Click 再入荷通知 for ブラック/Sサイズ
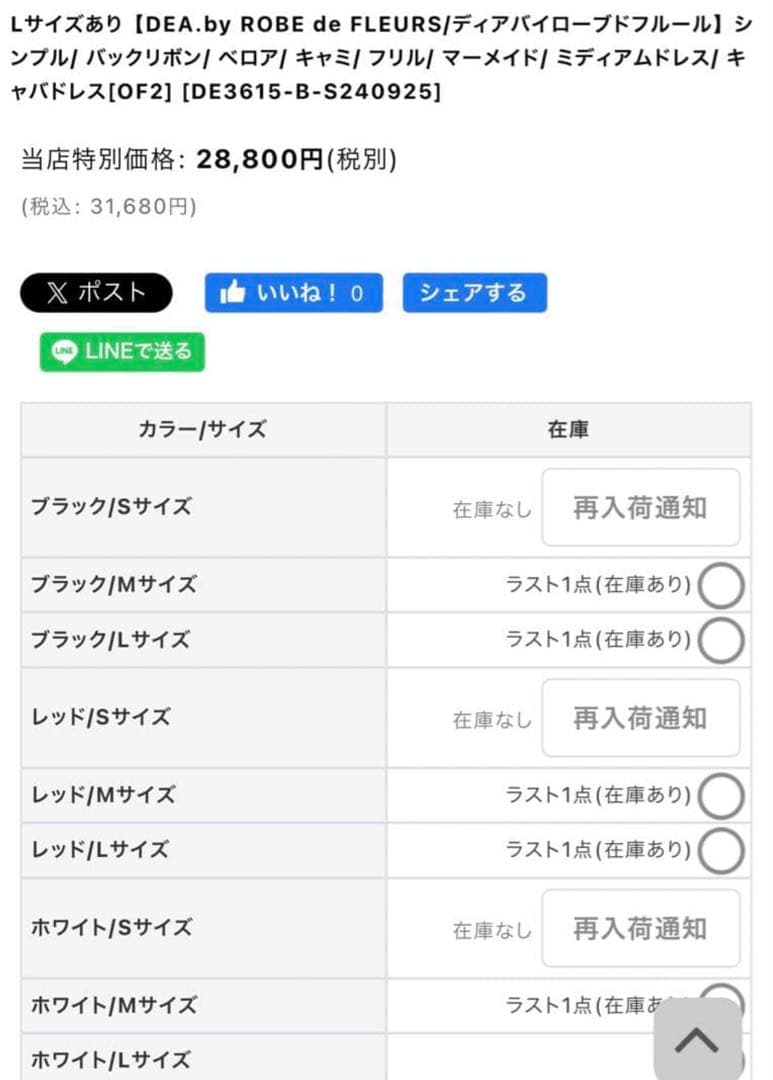 tap(641, 507)
